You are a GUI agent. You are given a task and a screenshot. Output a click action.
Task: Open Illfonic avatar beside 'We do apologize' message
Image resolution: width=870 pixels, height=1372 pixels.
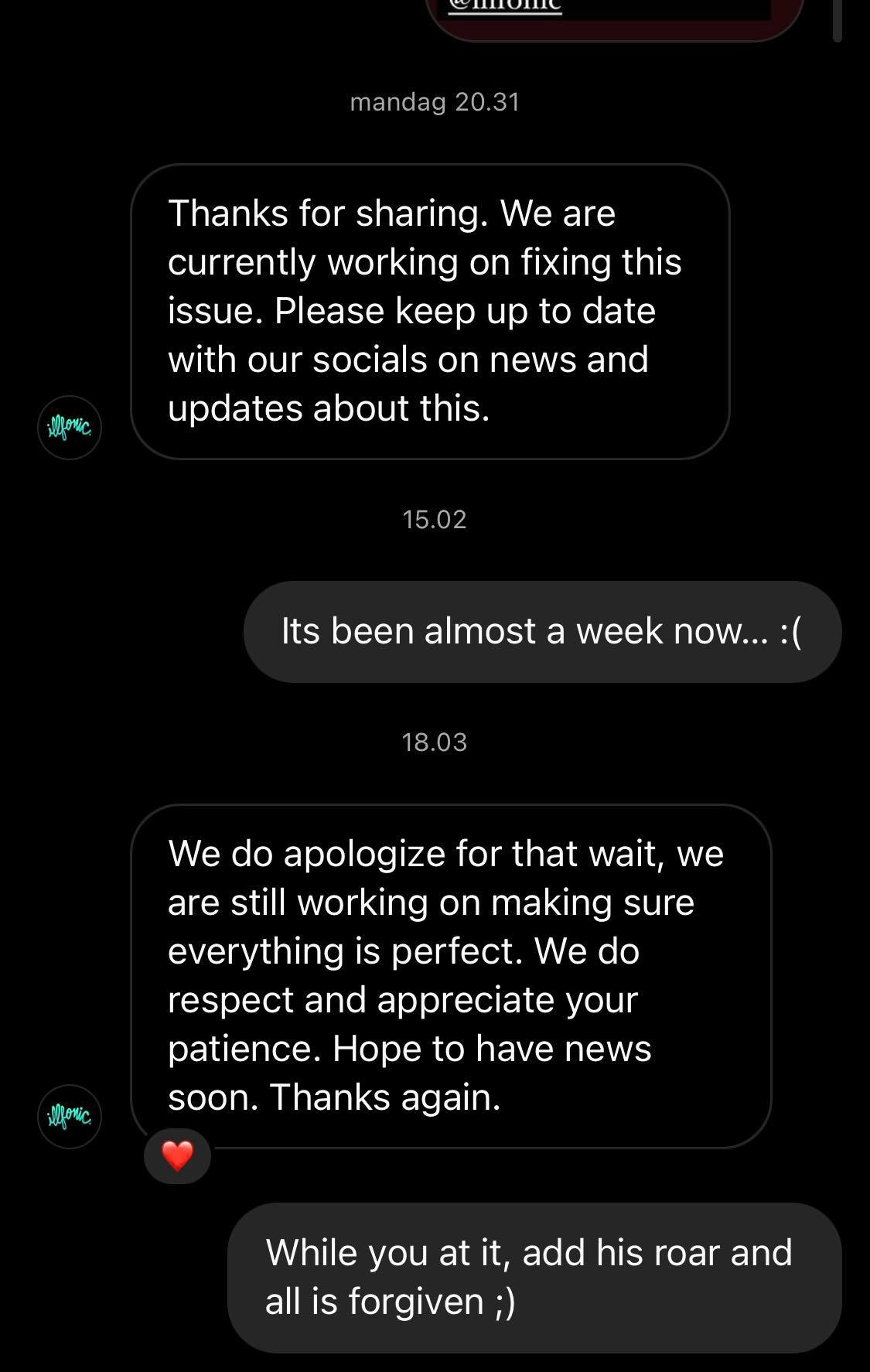[x=70, y=1116]
